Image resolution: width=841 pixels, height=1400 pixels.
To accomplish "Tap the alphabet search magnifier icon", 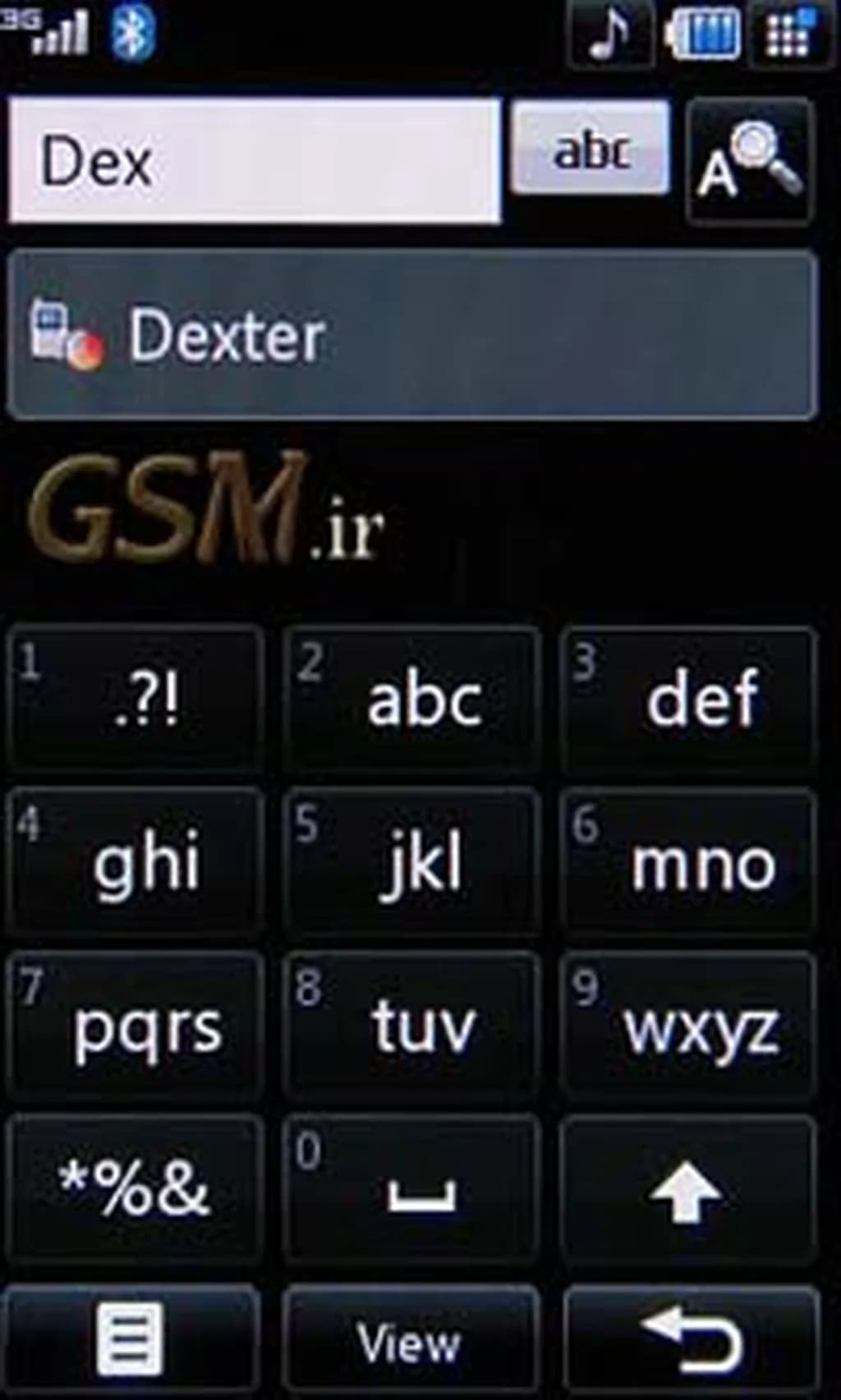I will pos(749,160).
